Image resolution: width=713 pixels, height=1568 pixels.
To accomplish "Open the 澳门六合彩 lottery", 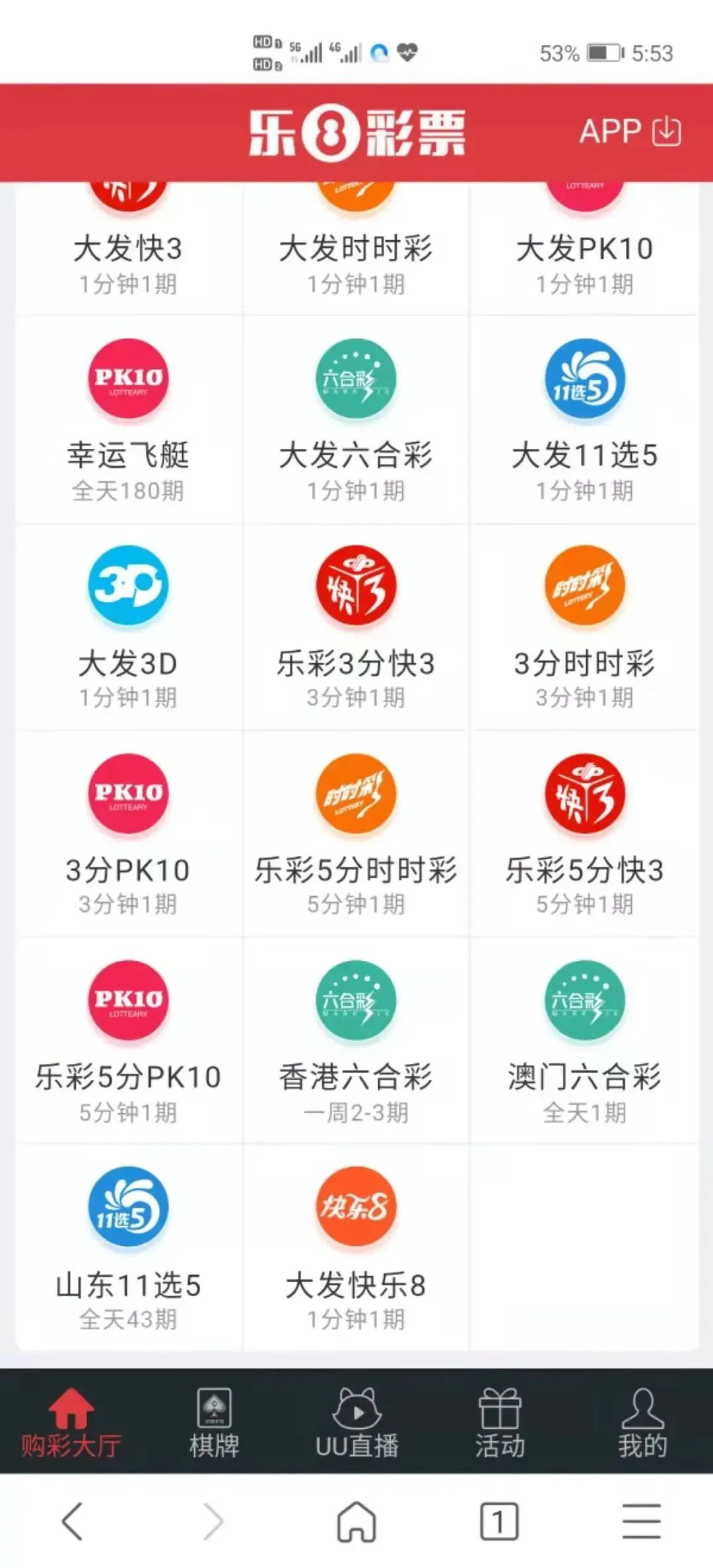I will click(584, 1041).
